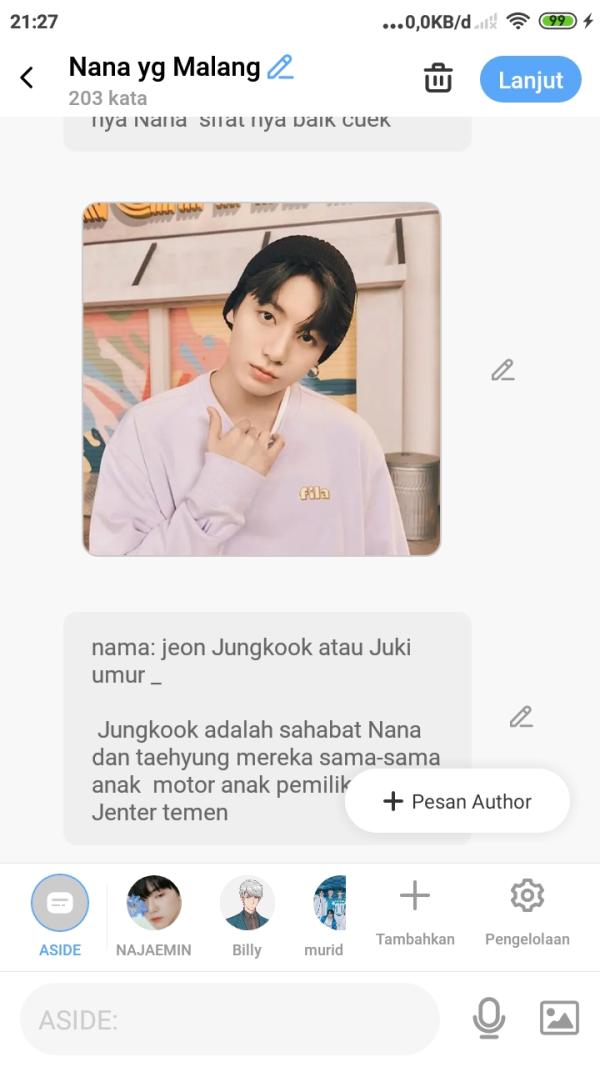This screenshot has width=600, height=1067.
Task: Delete using the trash bin icon
Action: click(438, 79)
